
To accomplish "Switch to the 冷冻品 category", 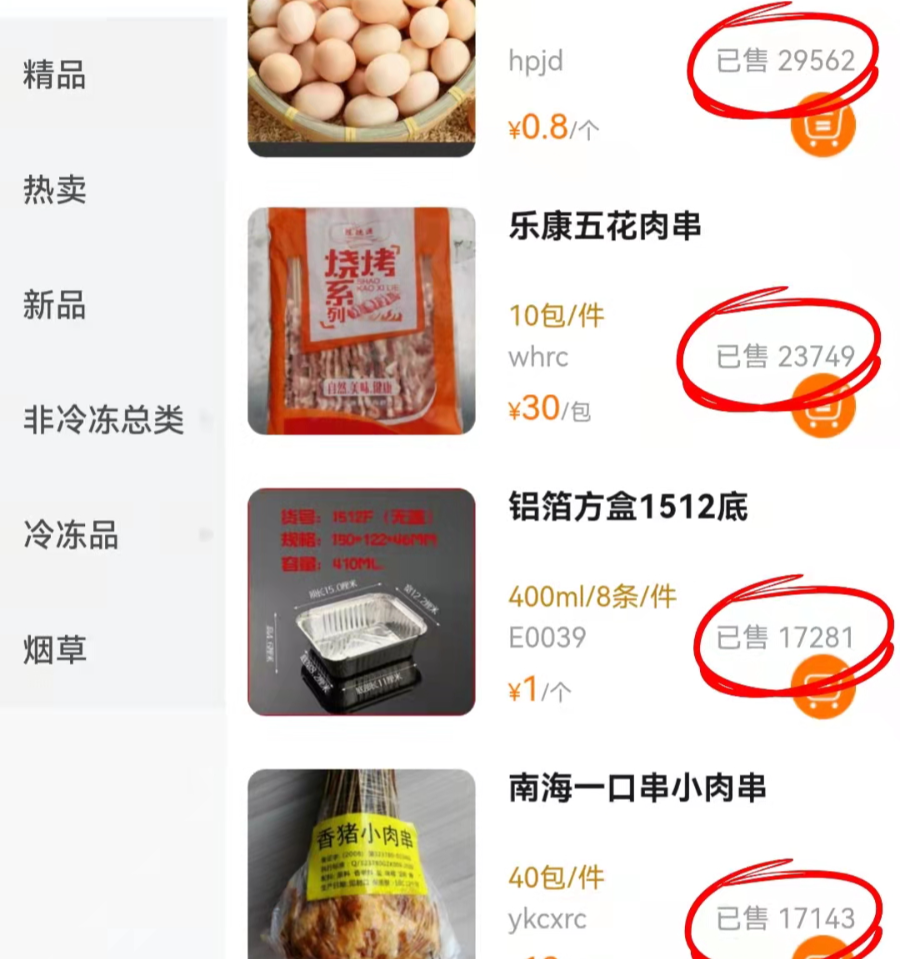I will pos(71,535).
